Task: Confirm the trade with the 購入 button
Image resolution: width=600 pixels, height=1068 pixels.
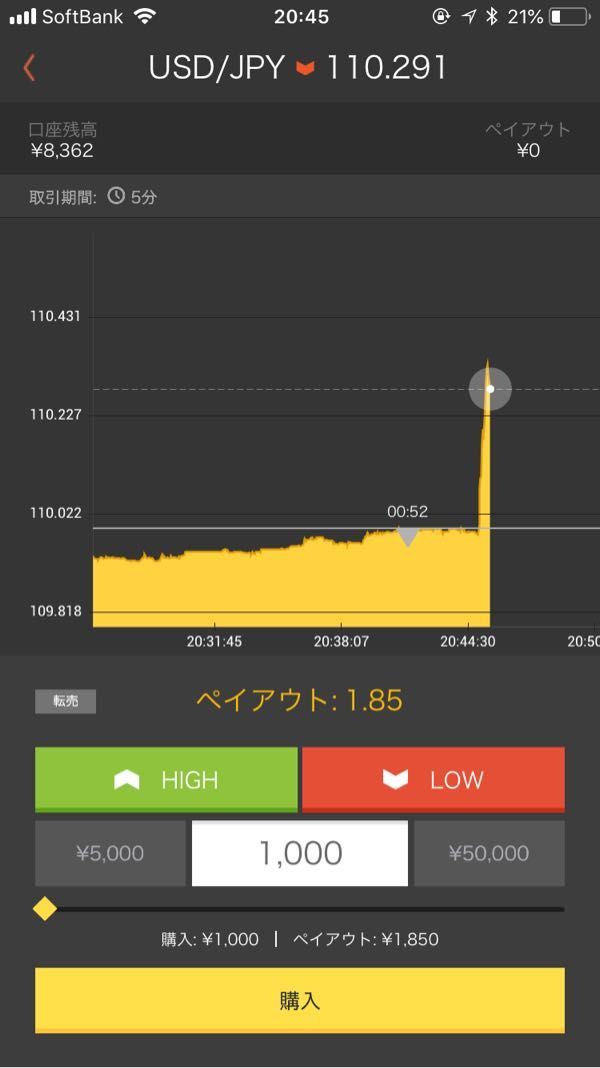Action: point(300,1001)
